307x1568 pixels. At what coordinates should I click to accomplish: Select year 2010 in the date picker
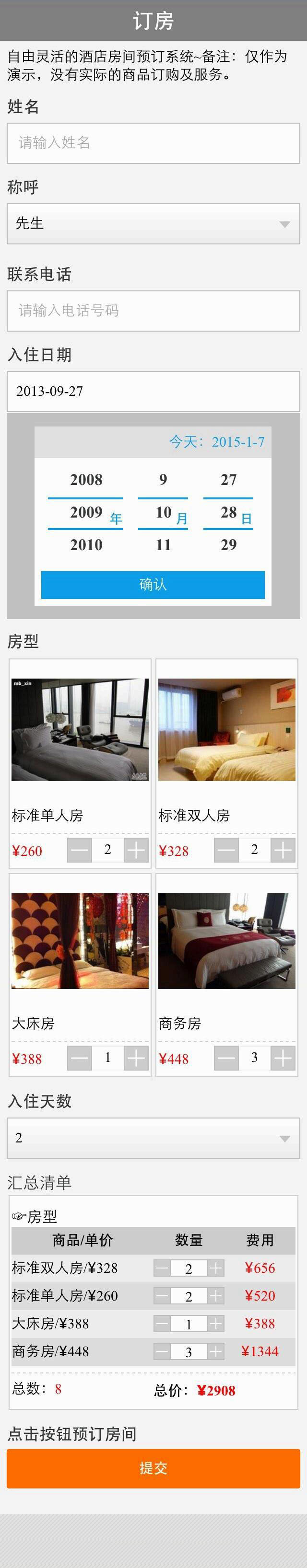coord(86,545)
